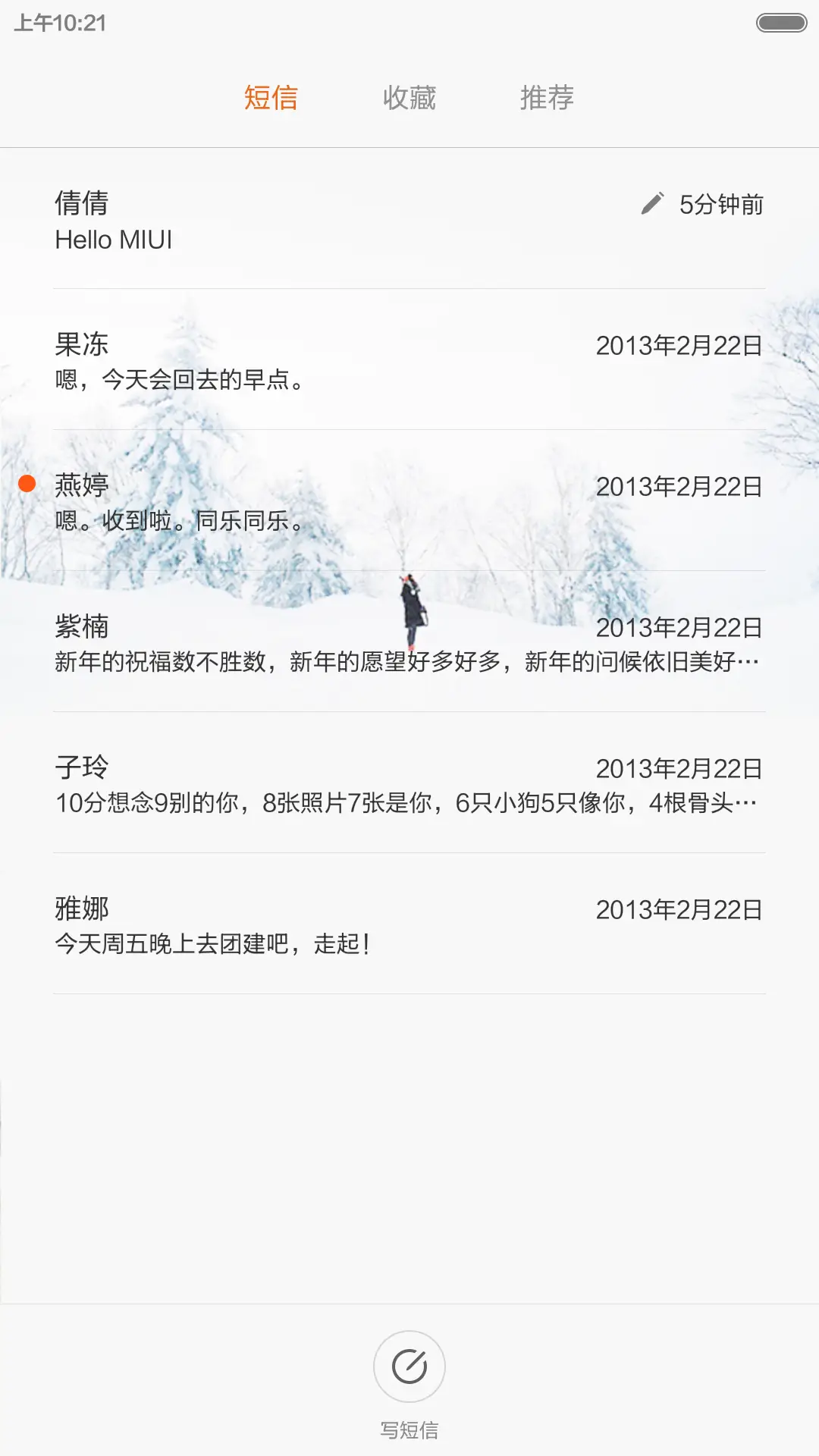This screenshot has height=1456, width=819.
Task: Tap the compose new message icon
Action: (x=409, y=1365)
